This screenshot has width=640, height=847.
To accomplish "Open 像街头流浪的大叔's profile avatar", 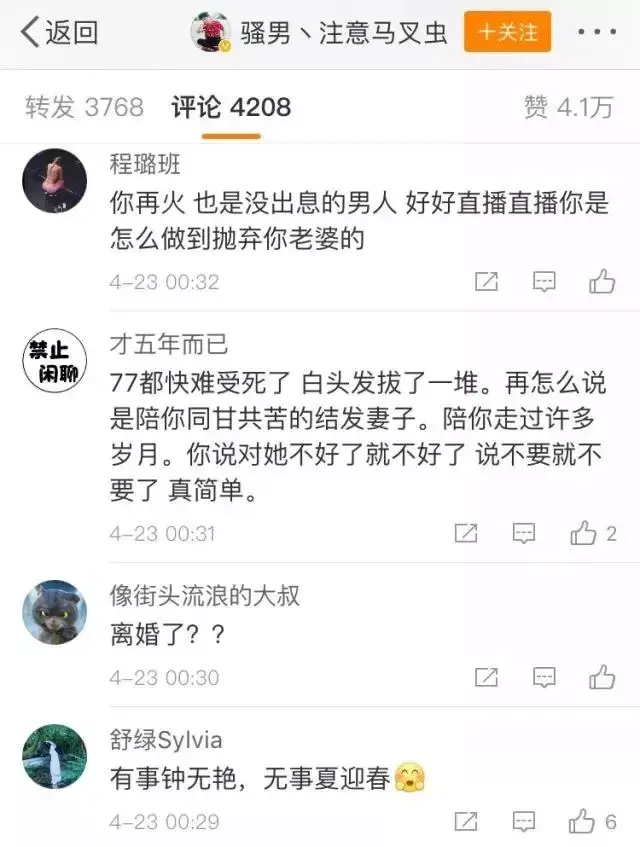I will click(54, 611).
